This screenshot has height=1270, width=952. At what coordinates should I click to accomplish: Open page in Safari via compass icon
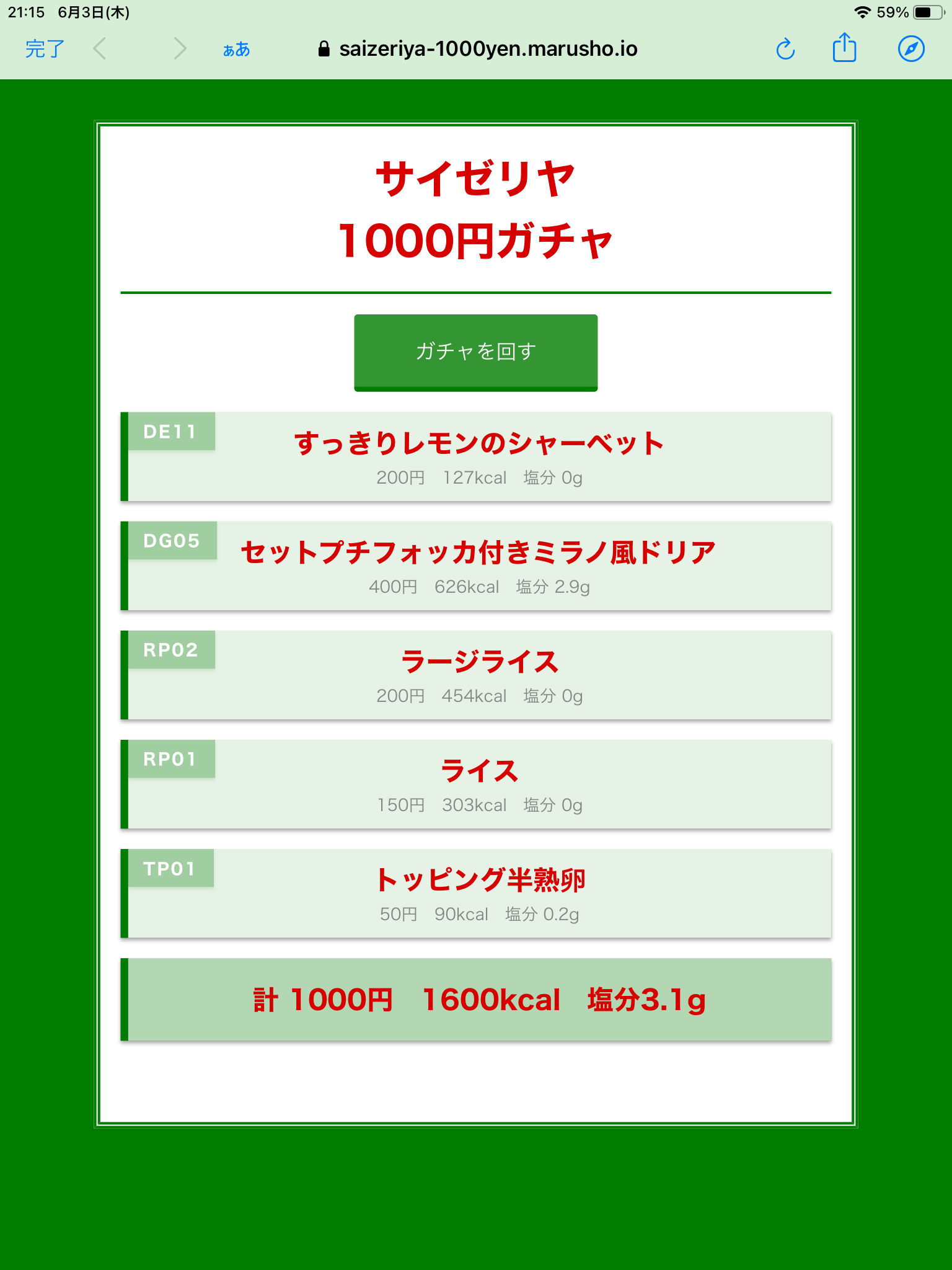pyautogui.click(x=911, y=49)
